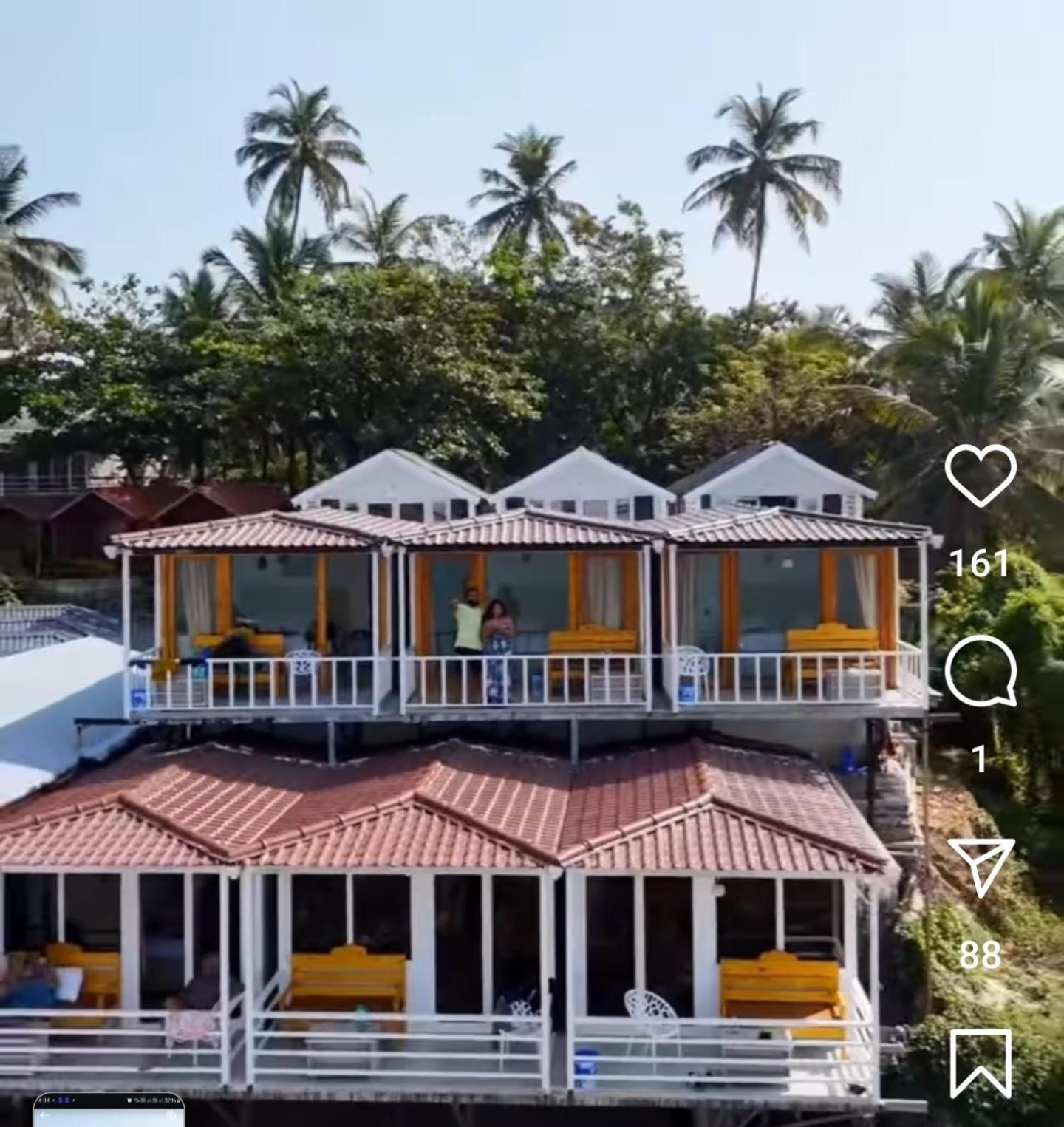1064x1127 pixels.
Task: Open the comments on this reel
Action: click(981, 672)
